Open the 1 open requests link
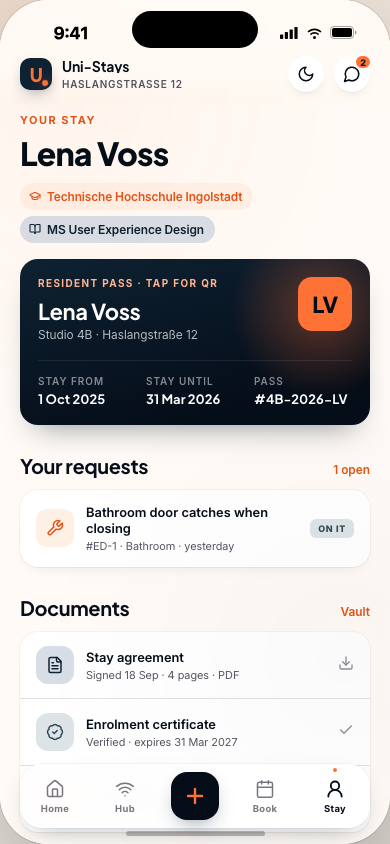This screenshot has height=844, width=390. pos(351,469)
